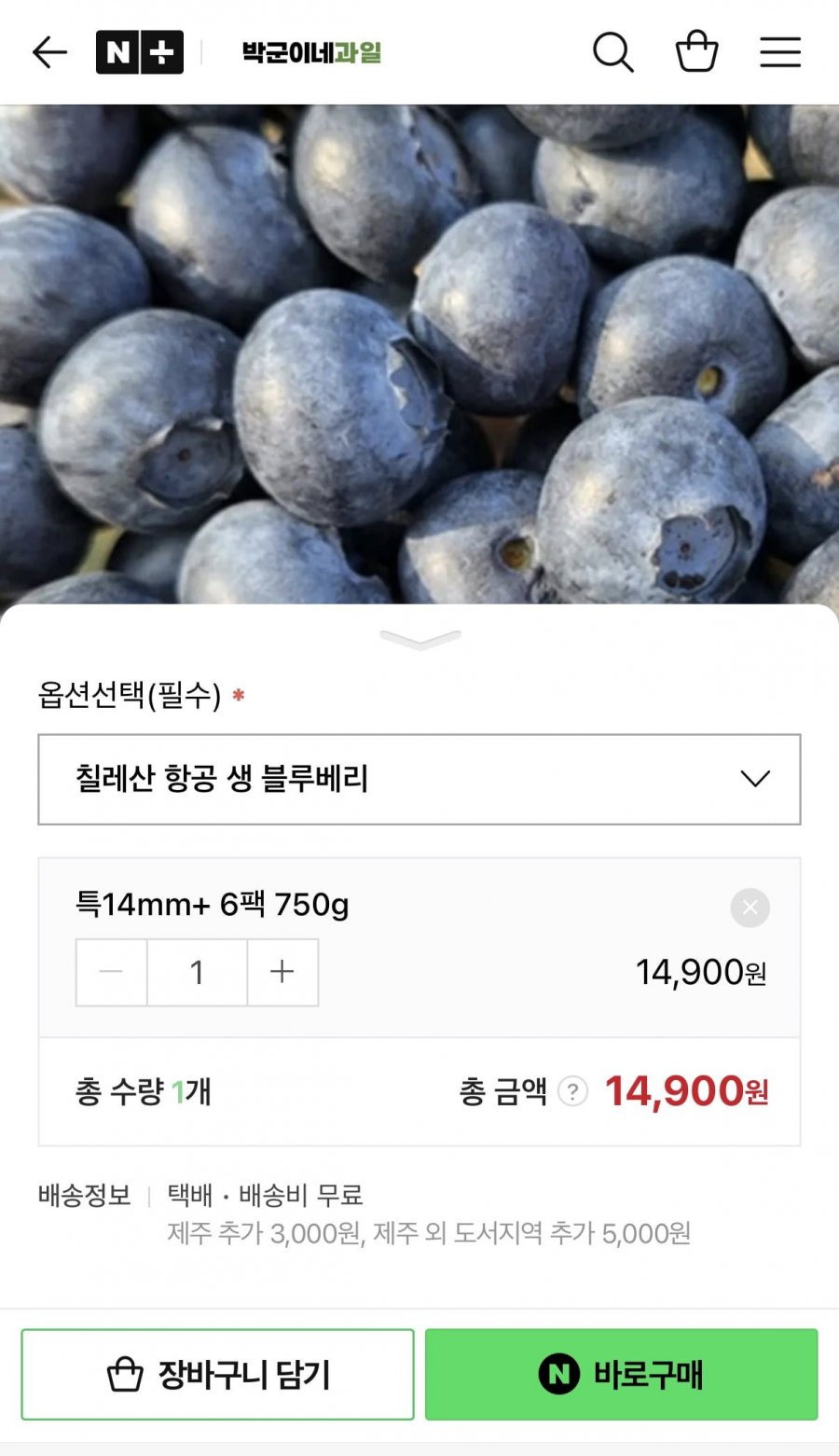The image size is (839, 1456).
Task: Decrease quantity with the minus button
Action: [111, 972]
